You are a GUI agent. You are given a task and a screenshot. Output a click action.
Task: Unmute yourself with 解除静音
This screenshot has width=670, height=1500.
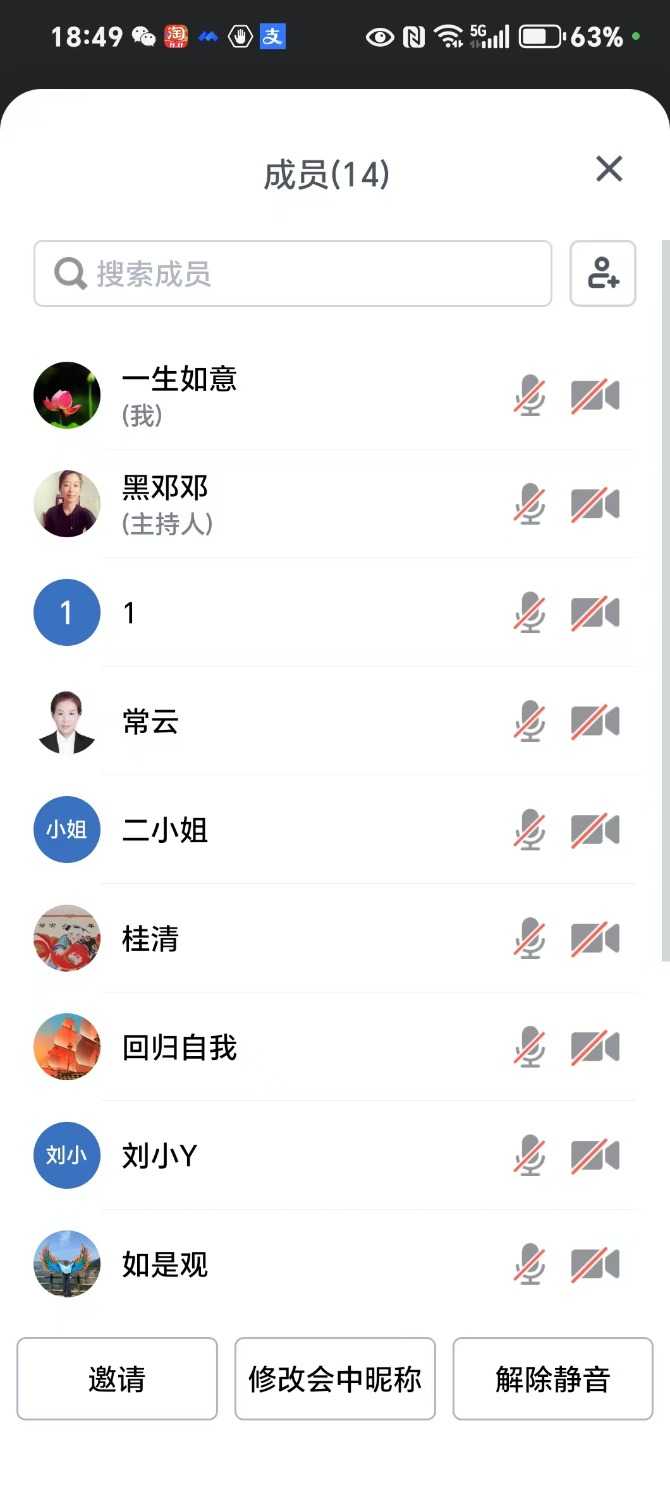(x=553, y=1379)
